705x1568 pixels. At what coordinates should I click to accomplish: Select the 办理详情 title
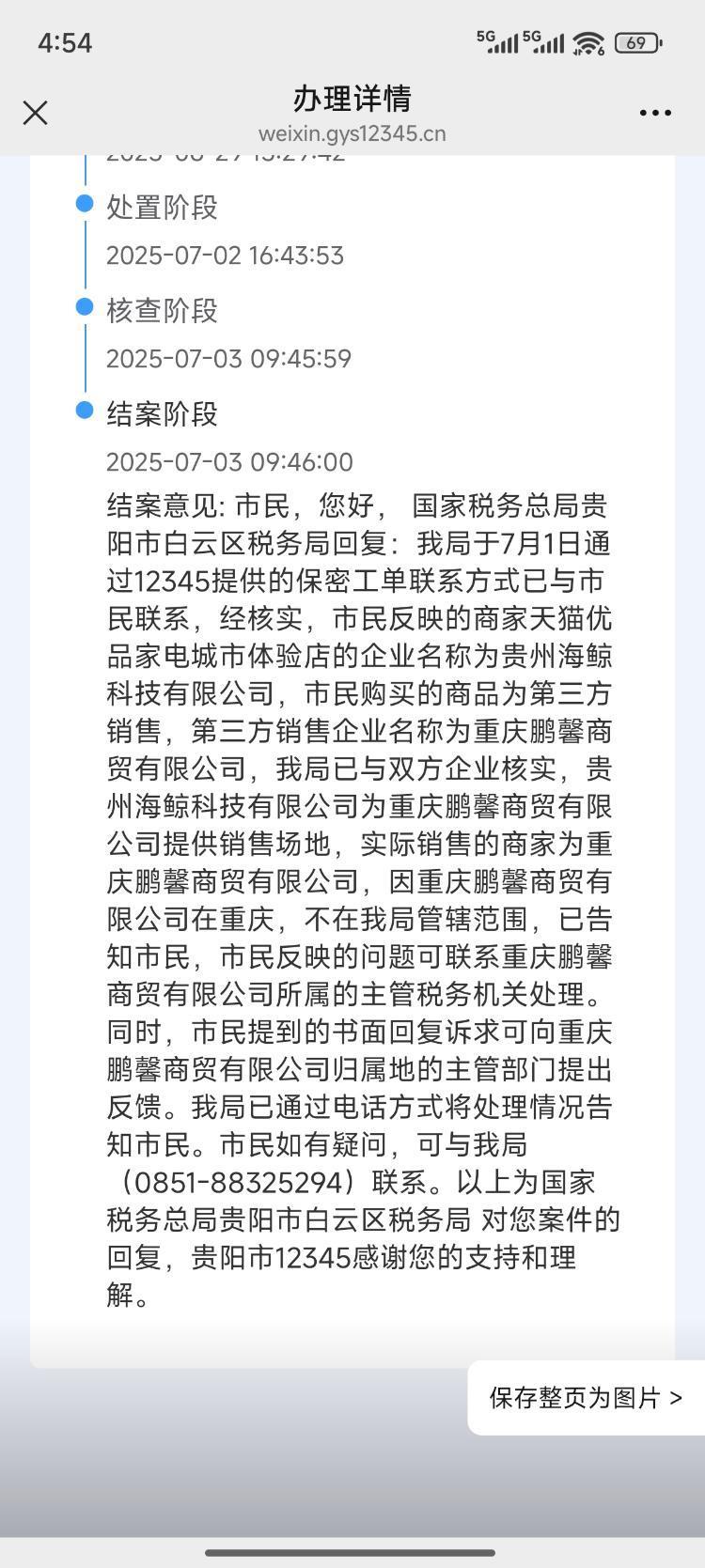coord(352,99)
